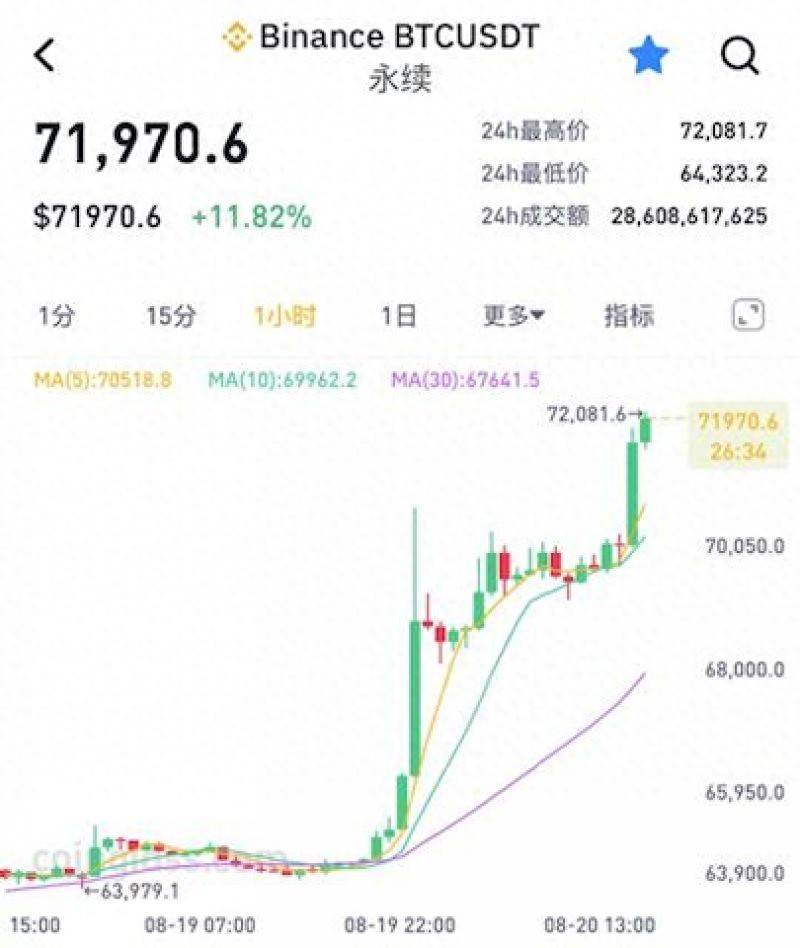Open the search magnifier
Image resolution: width=800 pixels, height=948 pixels.
click(x=740, y=56)
